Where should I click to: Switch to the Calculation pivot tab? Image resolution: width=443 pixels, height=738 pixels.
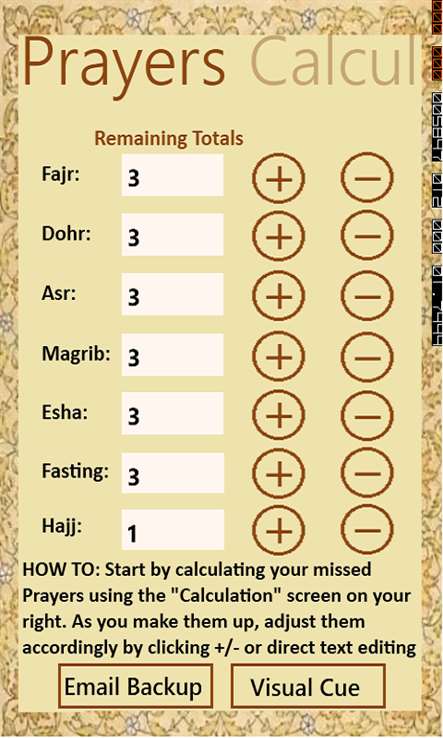[x=334, y=62]
